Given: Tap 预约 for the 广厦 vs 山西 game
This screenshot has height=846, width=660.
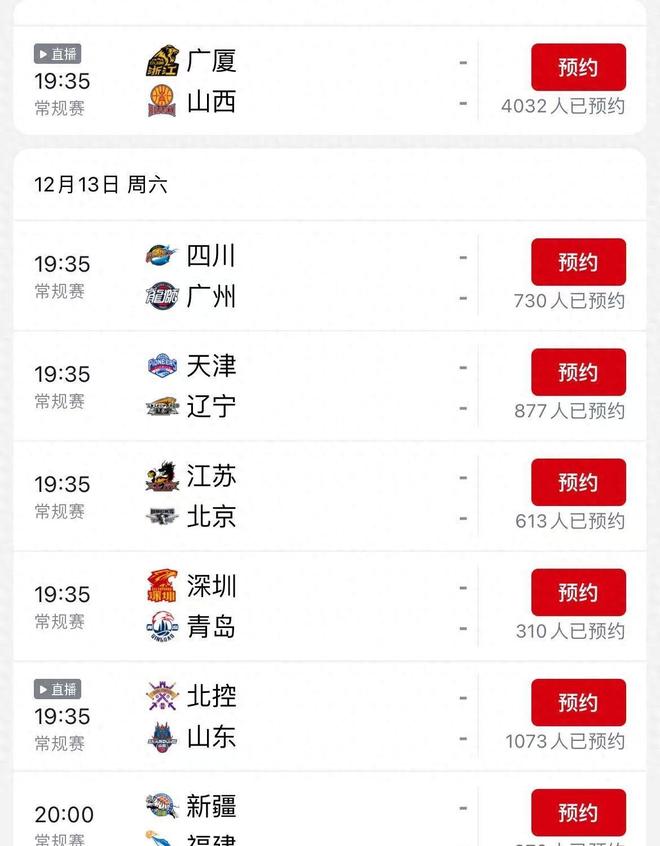Looking at the screenshot, I should tap(578, 67).
